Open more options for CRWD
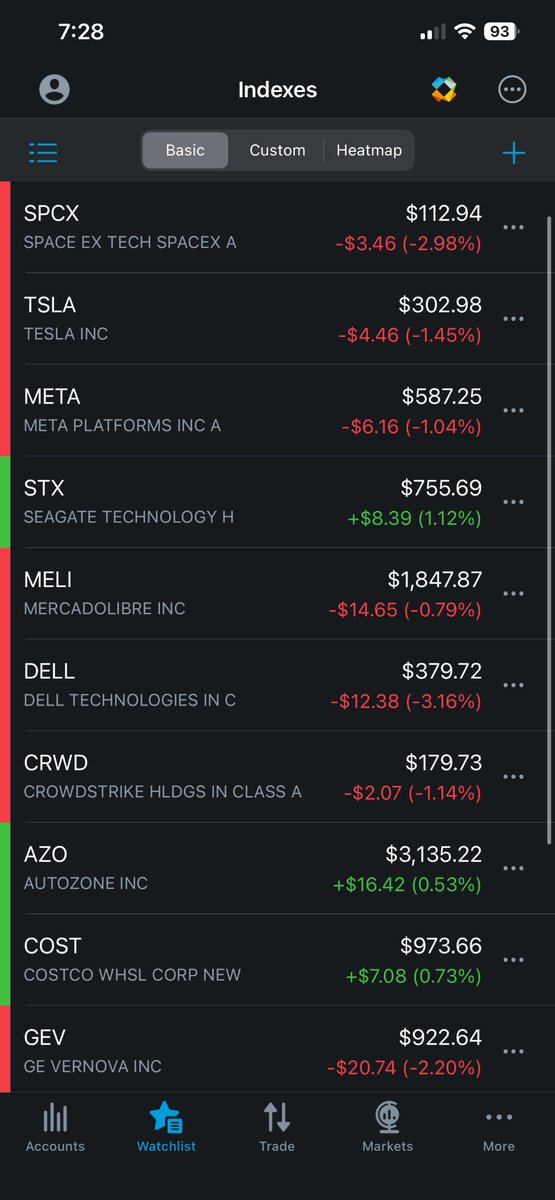555x1200 pixels. pyautogui.click(x=513, y=777)
